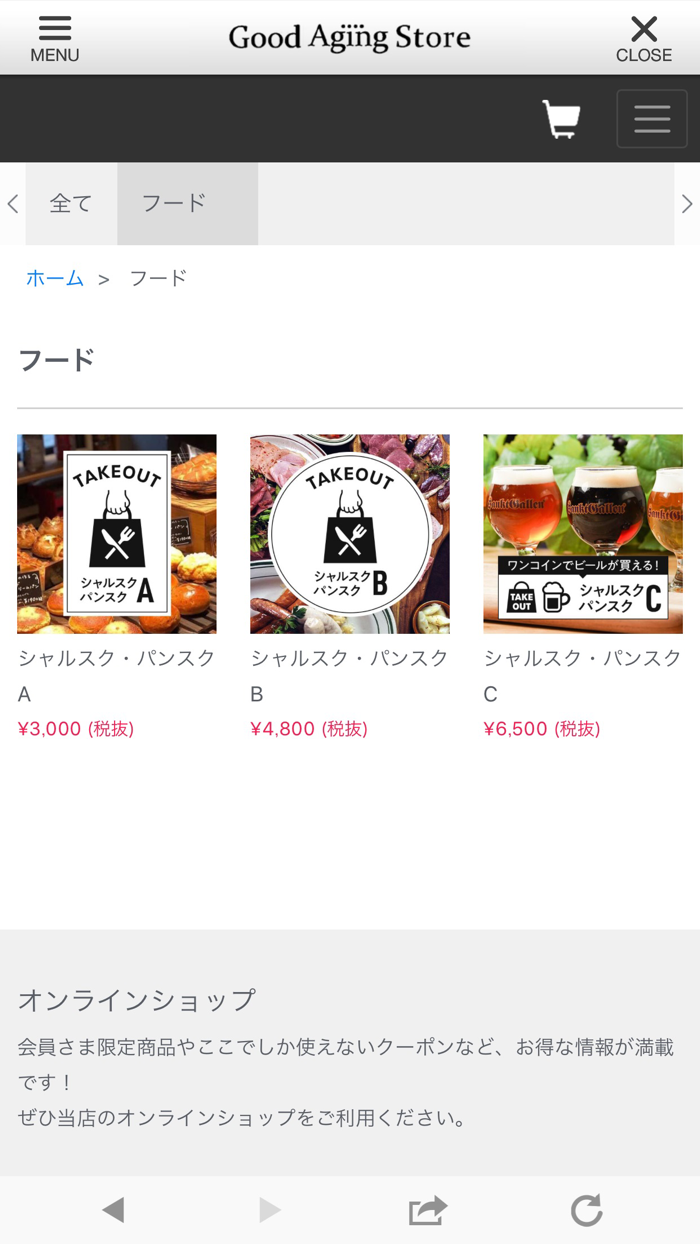Open product シャルスク・パンスク A

point(117,534)
